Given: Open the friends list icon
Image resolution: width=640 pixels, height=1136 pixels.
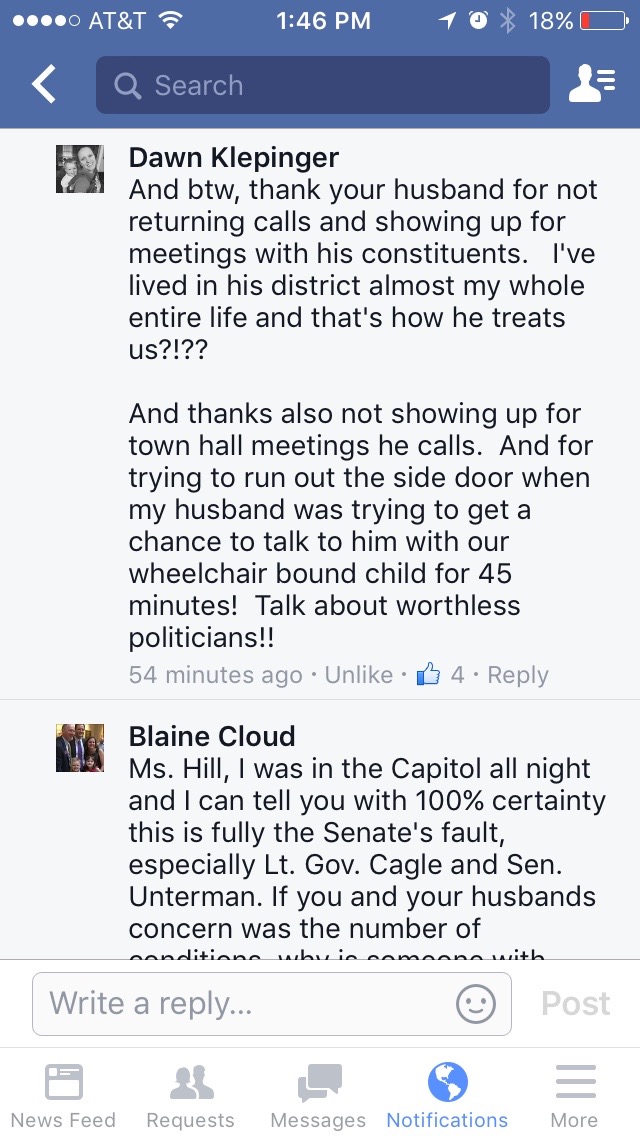Looking at the screenshot, I should coord(591,85).
